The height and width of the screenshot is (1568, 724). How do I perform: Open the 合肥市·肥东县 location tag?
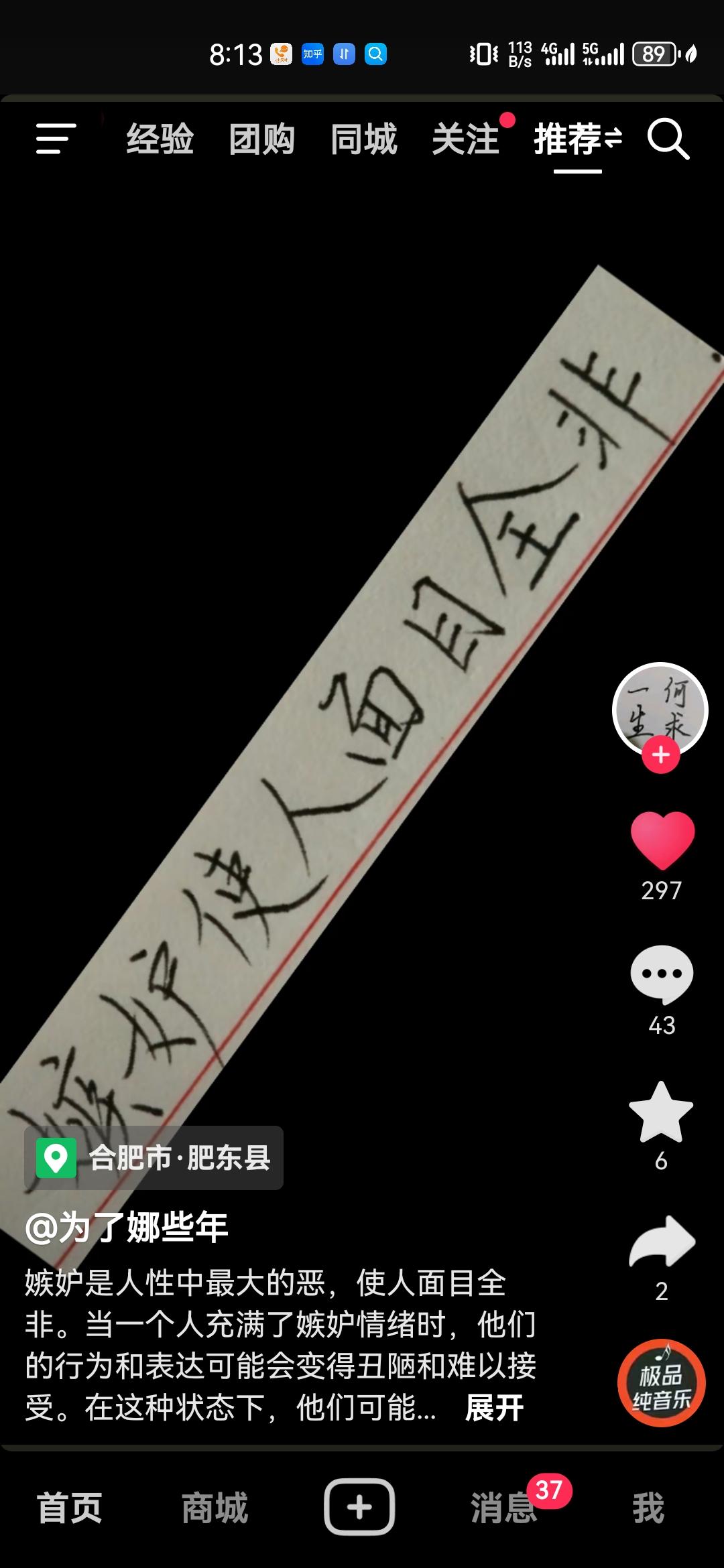click(154, 1158)
